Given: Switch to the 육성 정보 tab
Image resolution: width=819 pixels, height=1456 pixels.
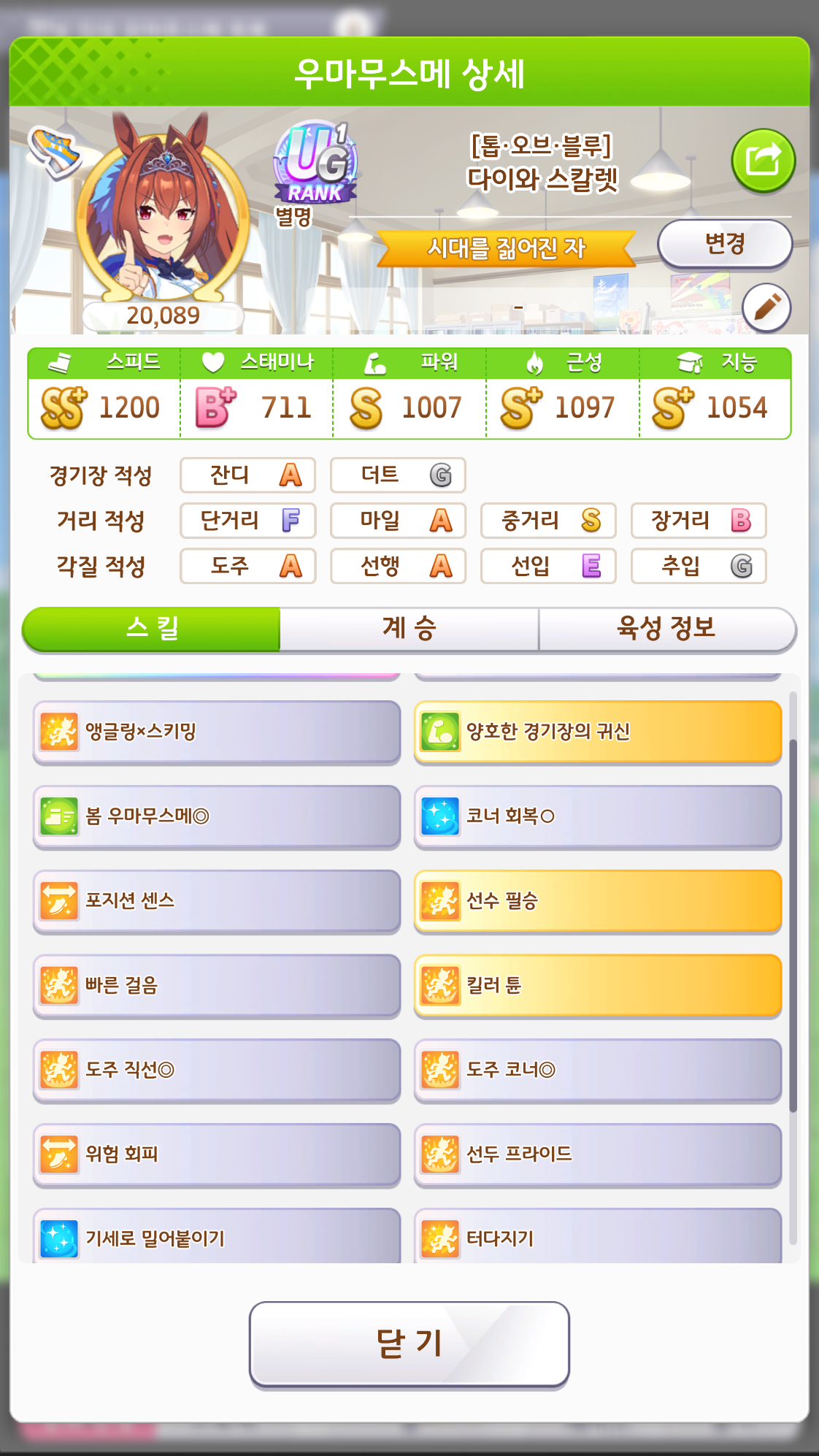Looking at the screenshot, I should pos(666,629).
